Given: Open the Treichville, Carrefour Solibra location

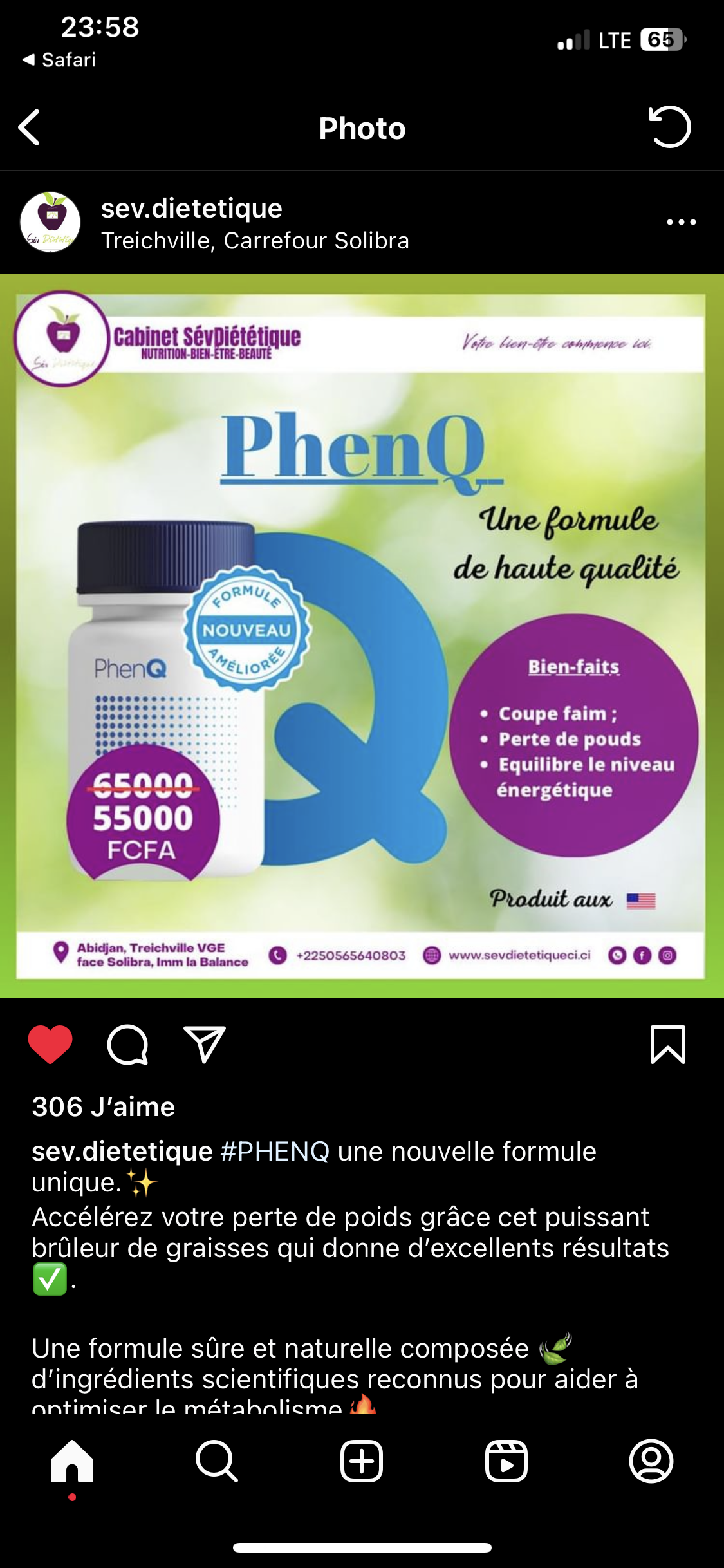Looking at the screenshot, I should [x=255, y=241].
